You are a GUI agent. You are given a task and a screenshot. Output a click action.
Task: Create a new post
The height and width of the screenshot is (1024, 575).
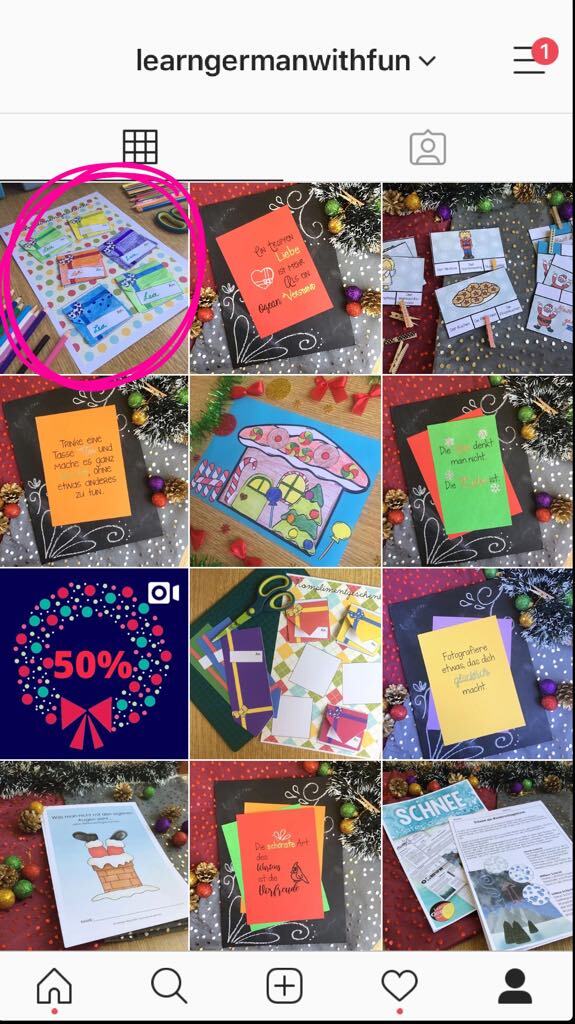tap(285, 985)
